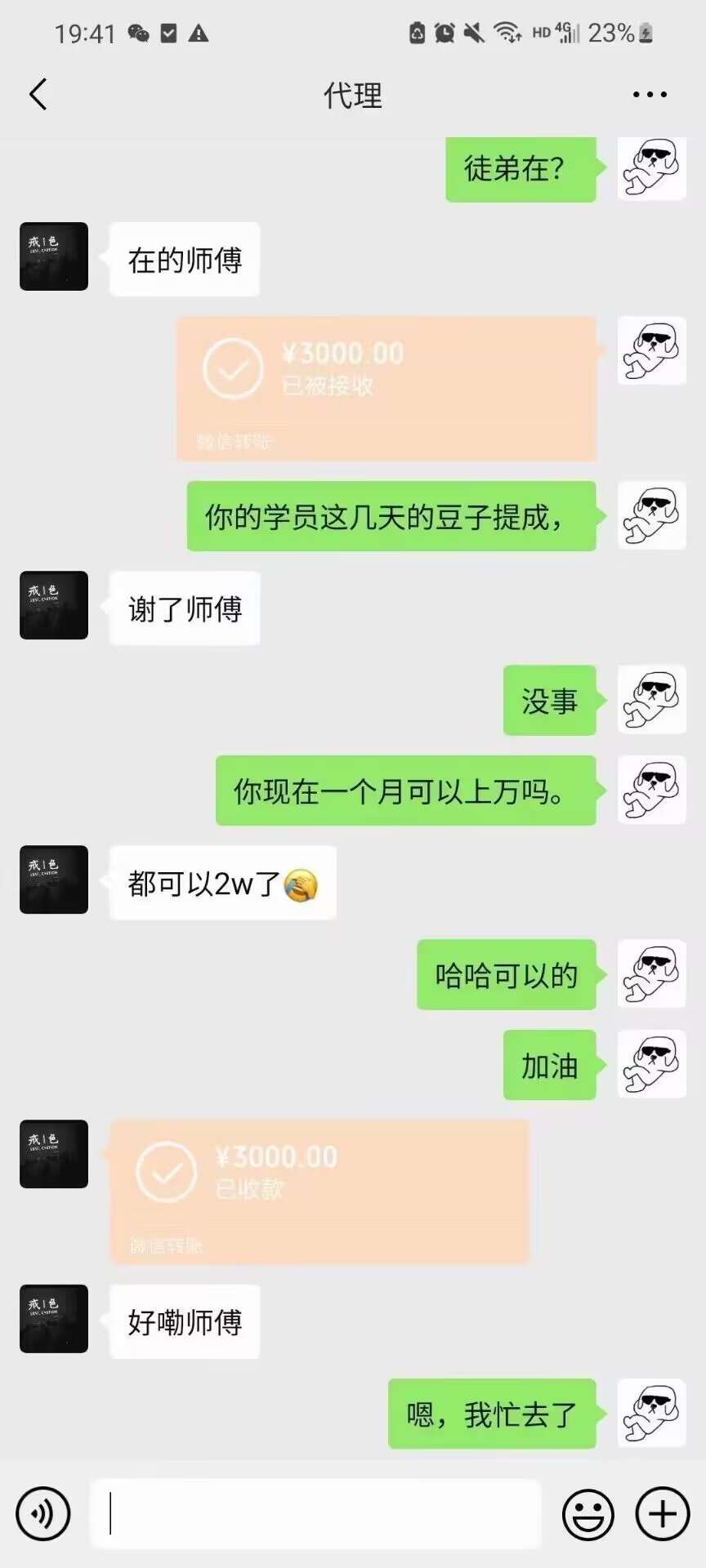The height and width of the screenshot is (1568, 706).
Task: View own avatar beside 徒弟在?
Action: [x=651, y=167]
